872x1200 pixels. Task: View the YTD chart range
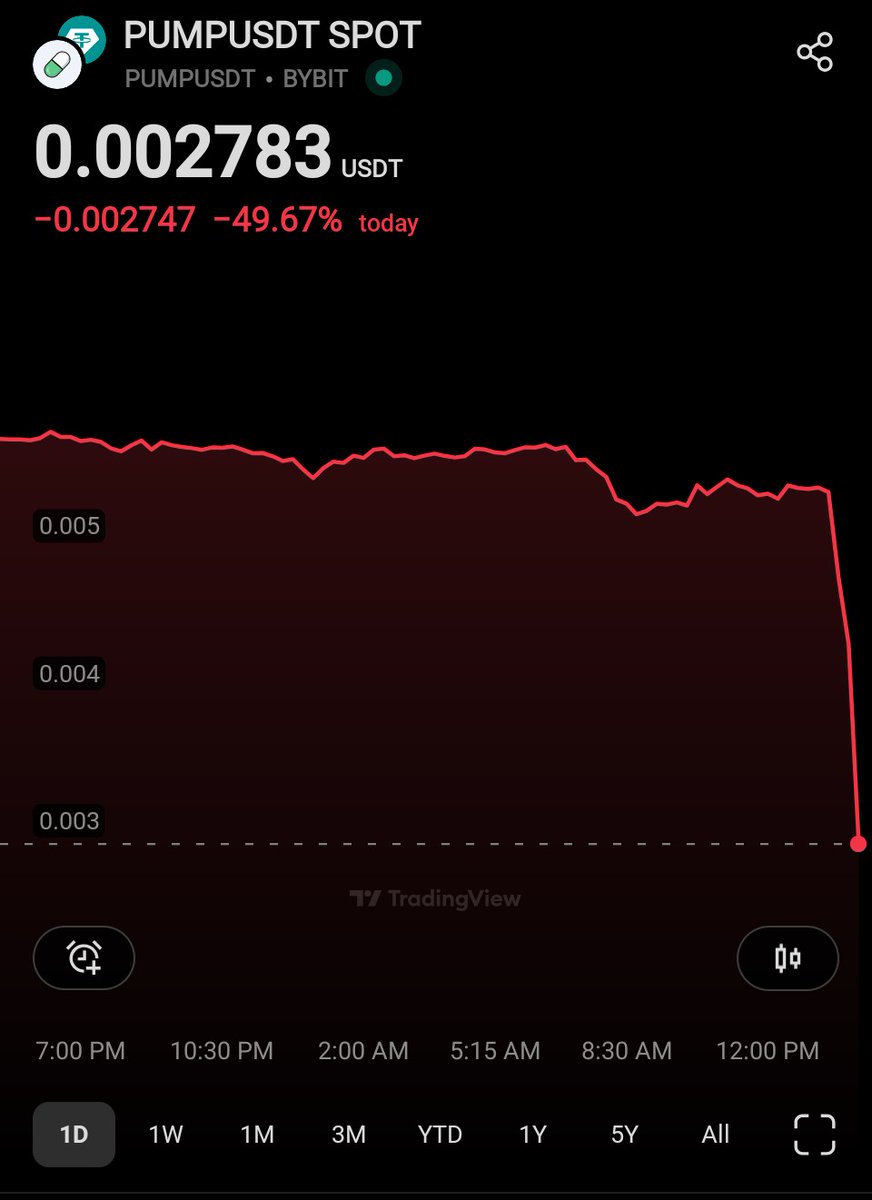pos(440,1134)
